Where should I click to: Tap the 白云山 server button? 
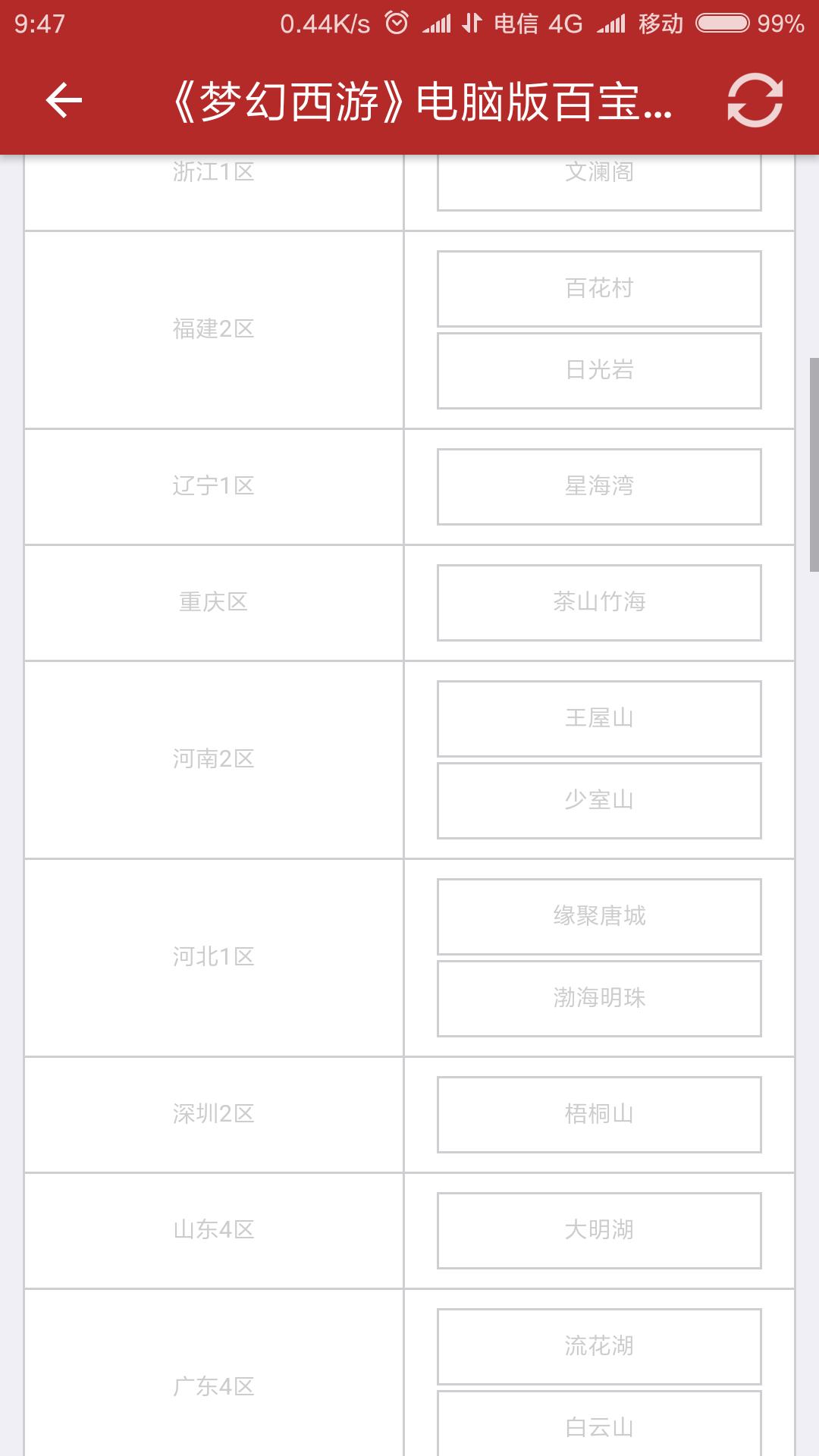point(599,1423)
